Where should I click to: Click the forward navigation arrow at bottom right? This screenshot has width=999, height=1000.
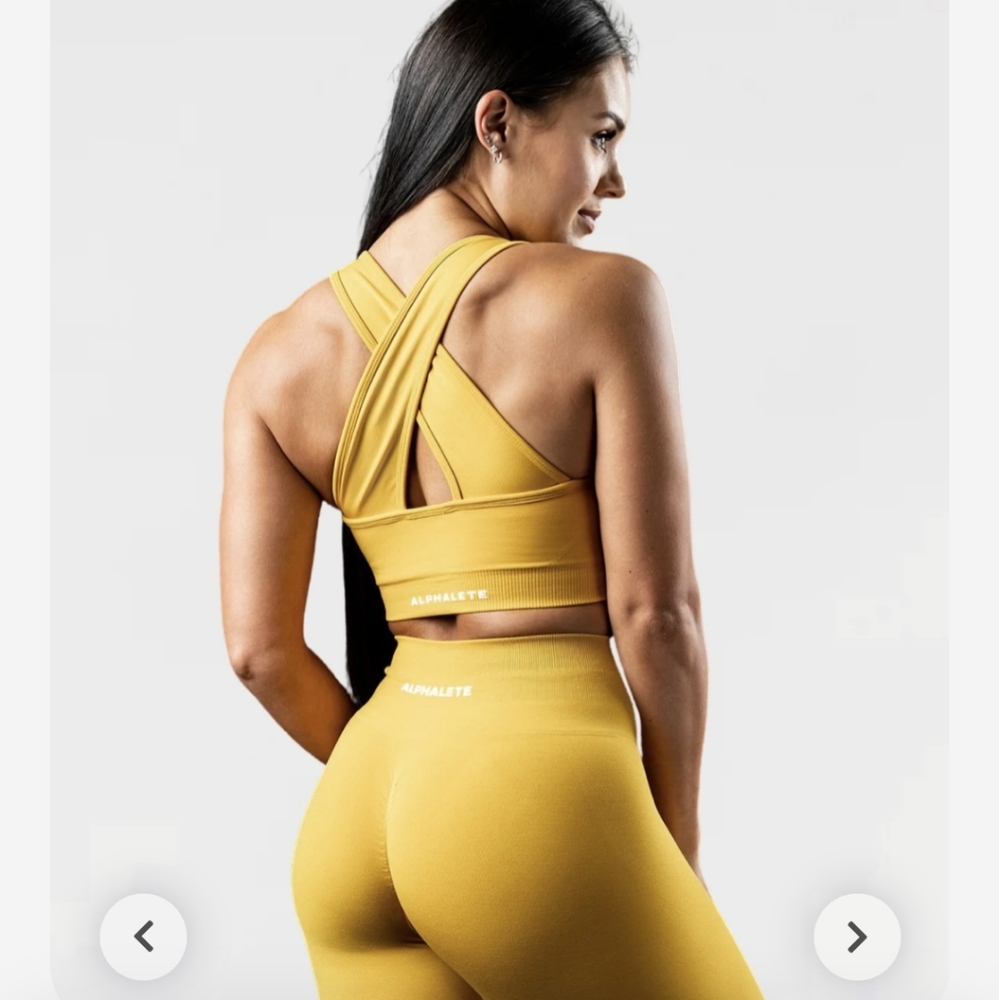[x=855, y=936]
